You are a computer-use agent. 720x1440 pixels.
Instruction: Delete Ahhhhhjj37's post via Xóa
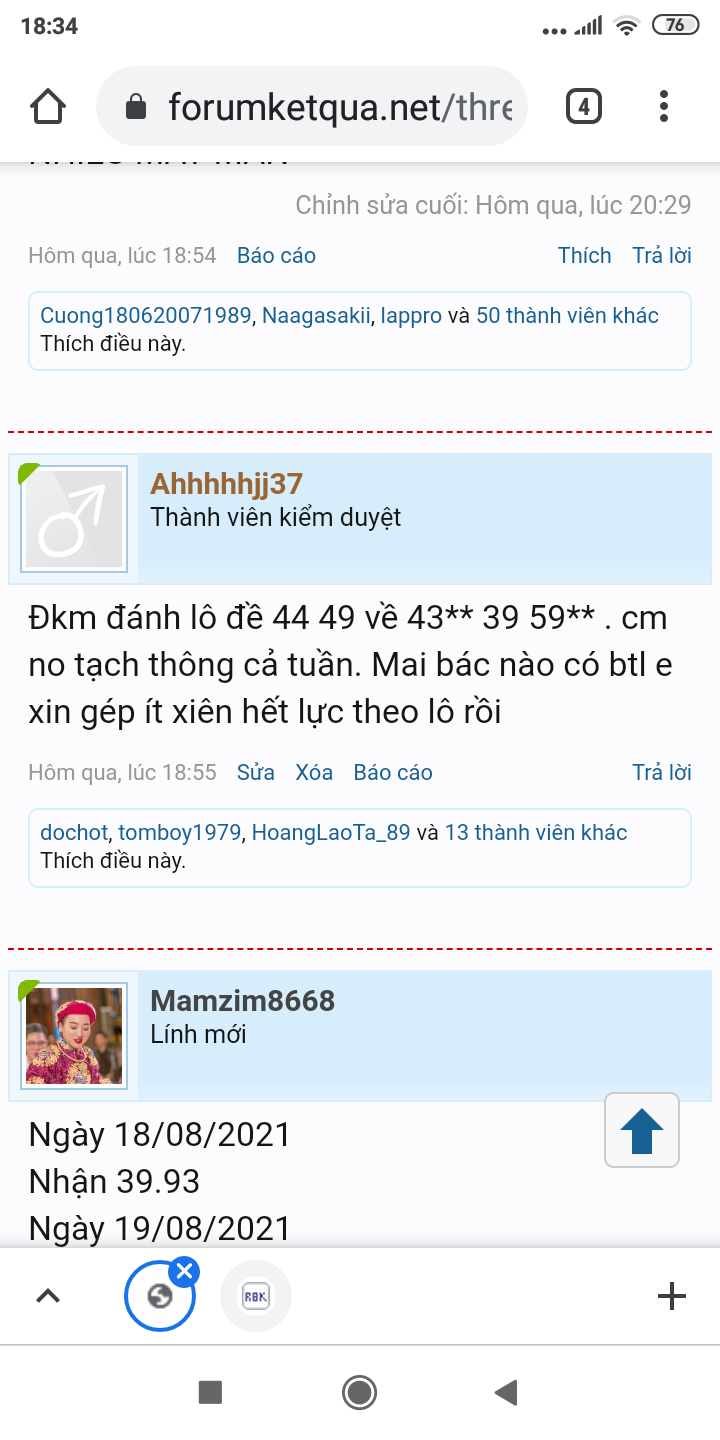click(x=314, y=772)
